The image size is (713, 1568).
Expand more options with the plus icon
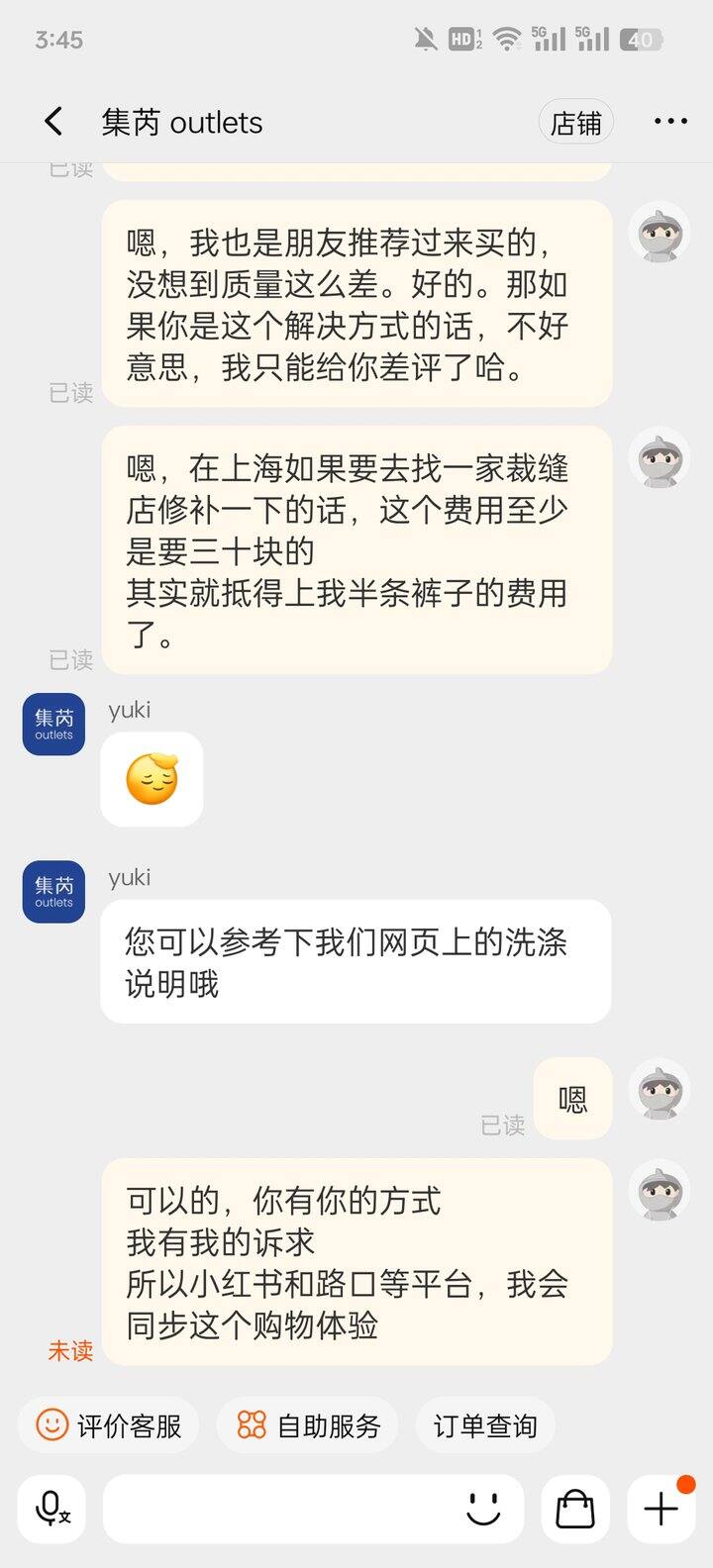[661, 1509]
